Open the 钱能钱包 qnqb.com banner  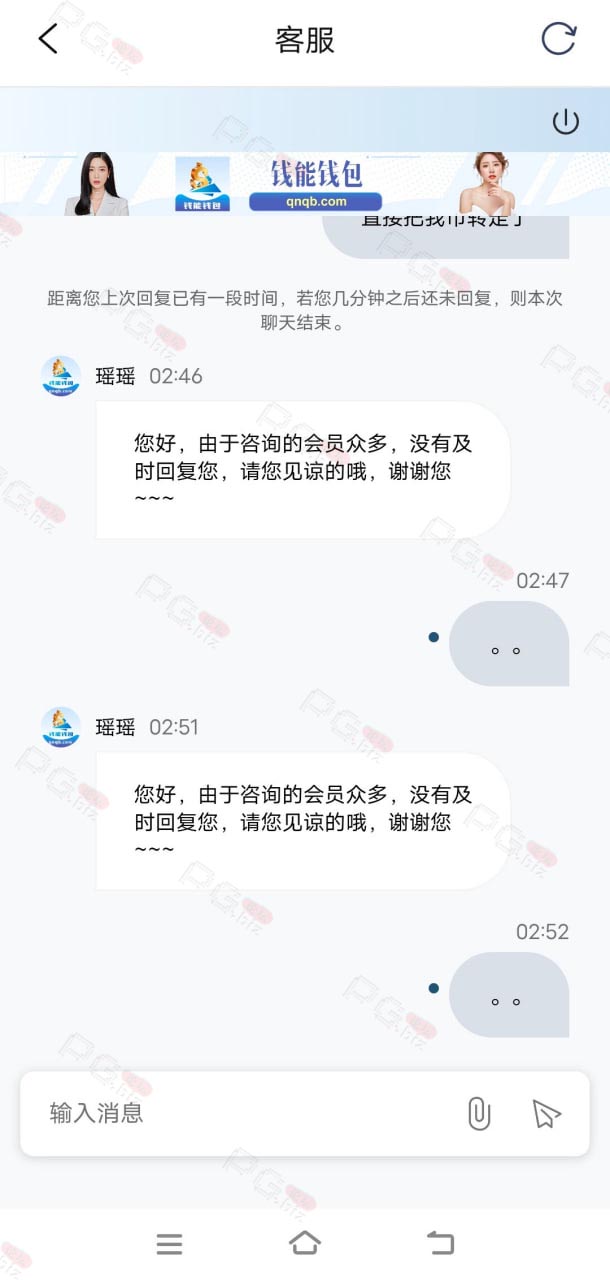(305, 184)
